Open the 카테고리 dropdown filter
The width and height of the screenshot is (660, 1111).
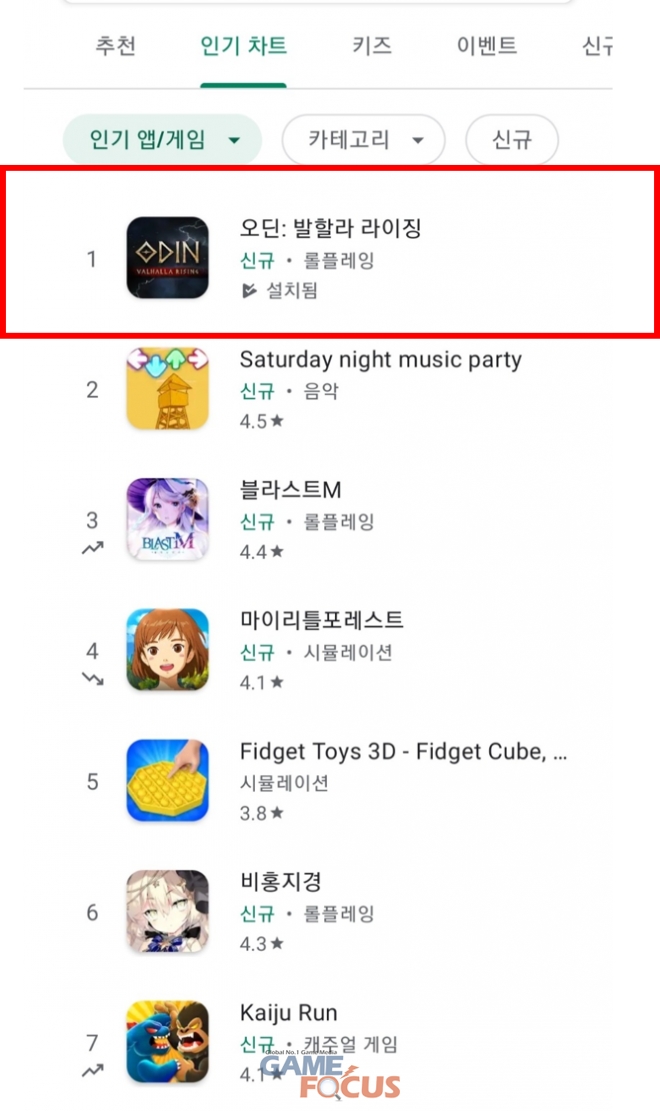point(362,139)
